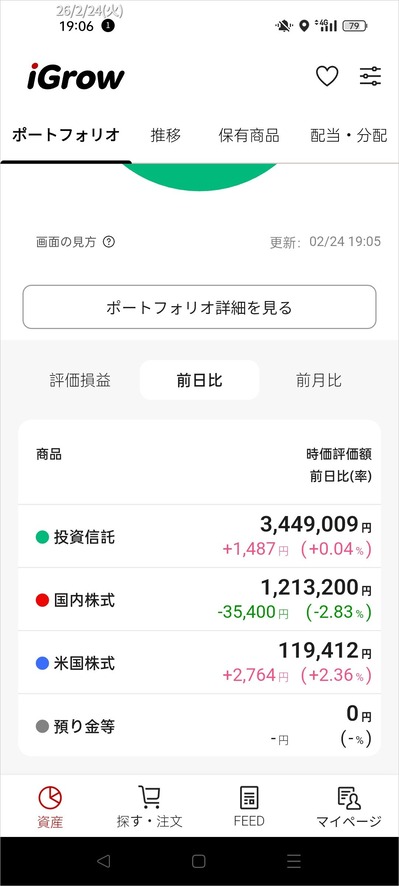Select the 前月比 segment

pyautogui.click(x=319, y=380)
